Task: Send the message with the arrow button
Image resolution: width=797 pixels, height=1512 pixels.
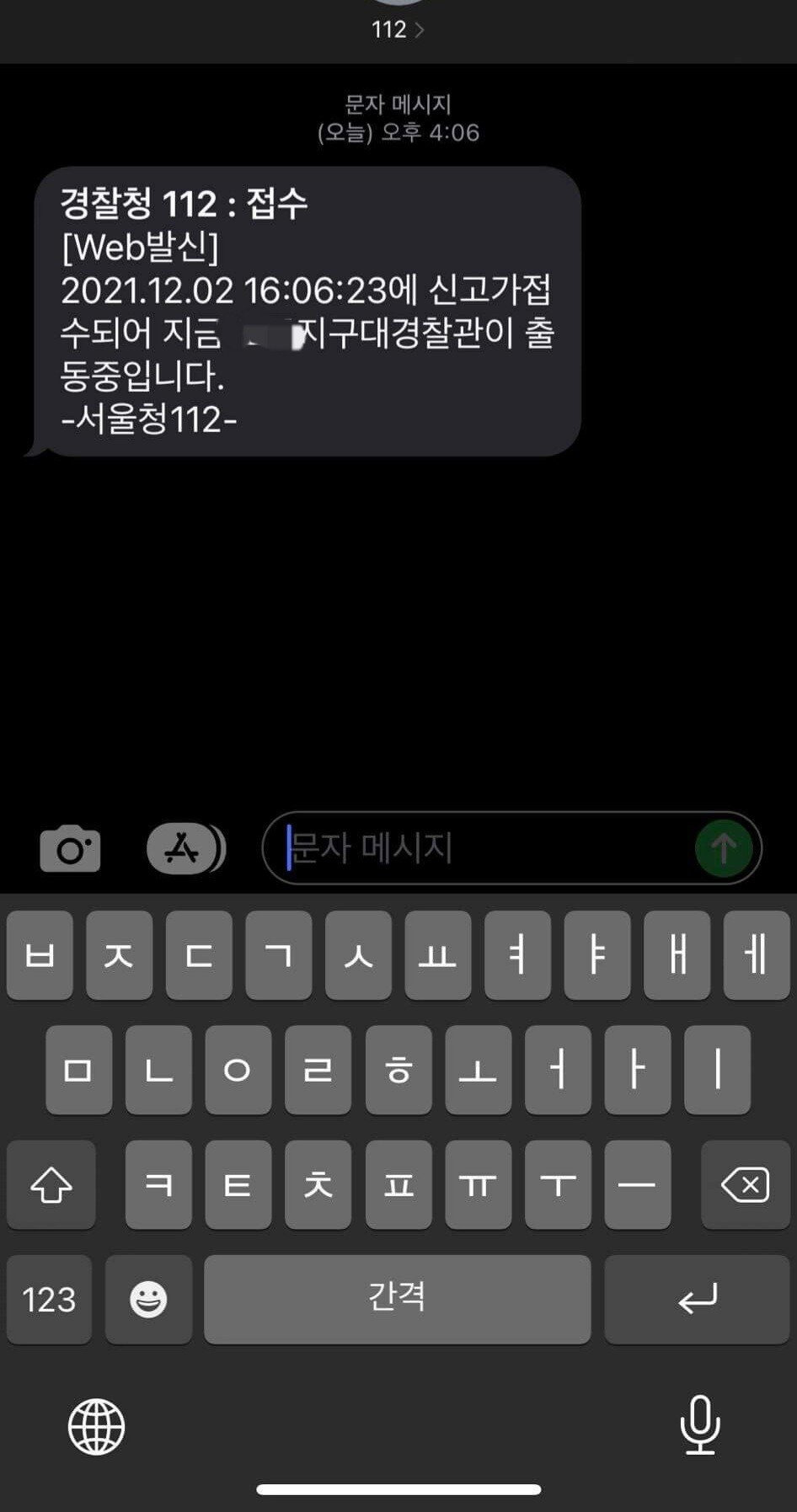Action: (724, 848)
